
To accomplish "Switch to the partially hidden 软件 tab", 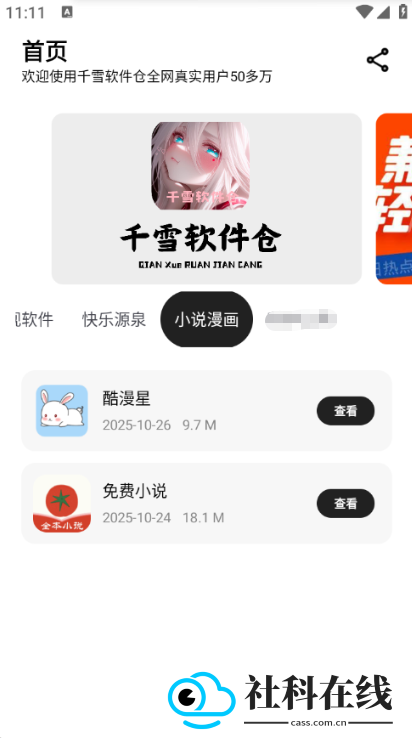I will tap(34, 320).
